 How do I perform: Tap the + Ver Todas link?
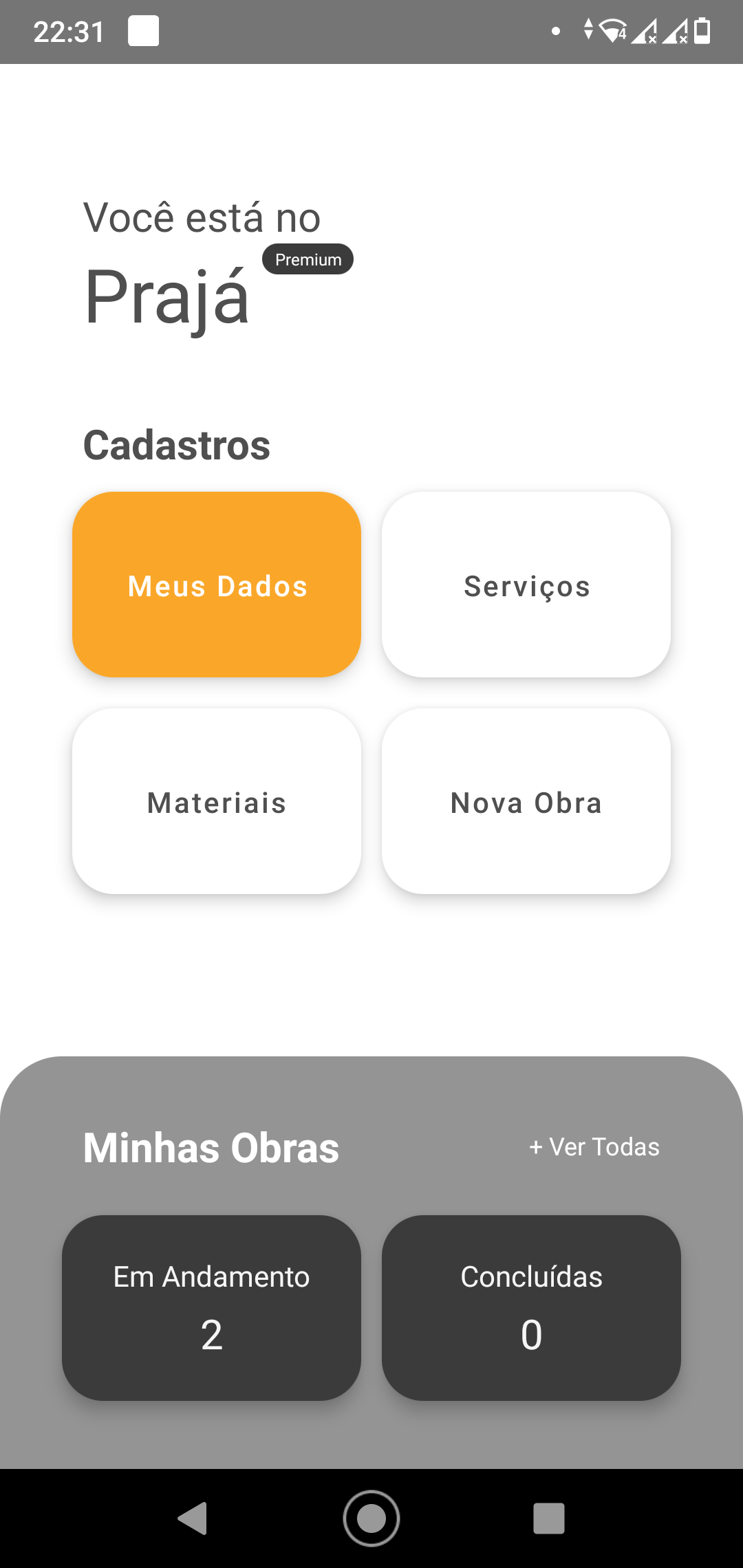tap(594, 1146)
